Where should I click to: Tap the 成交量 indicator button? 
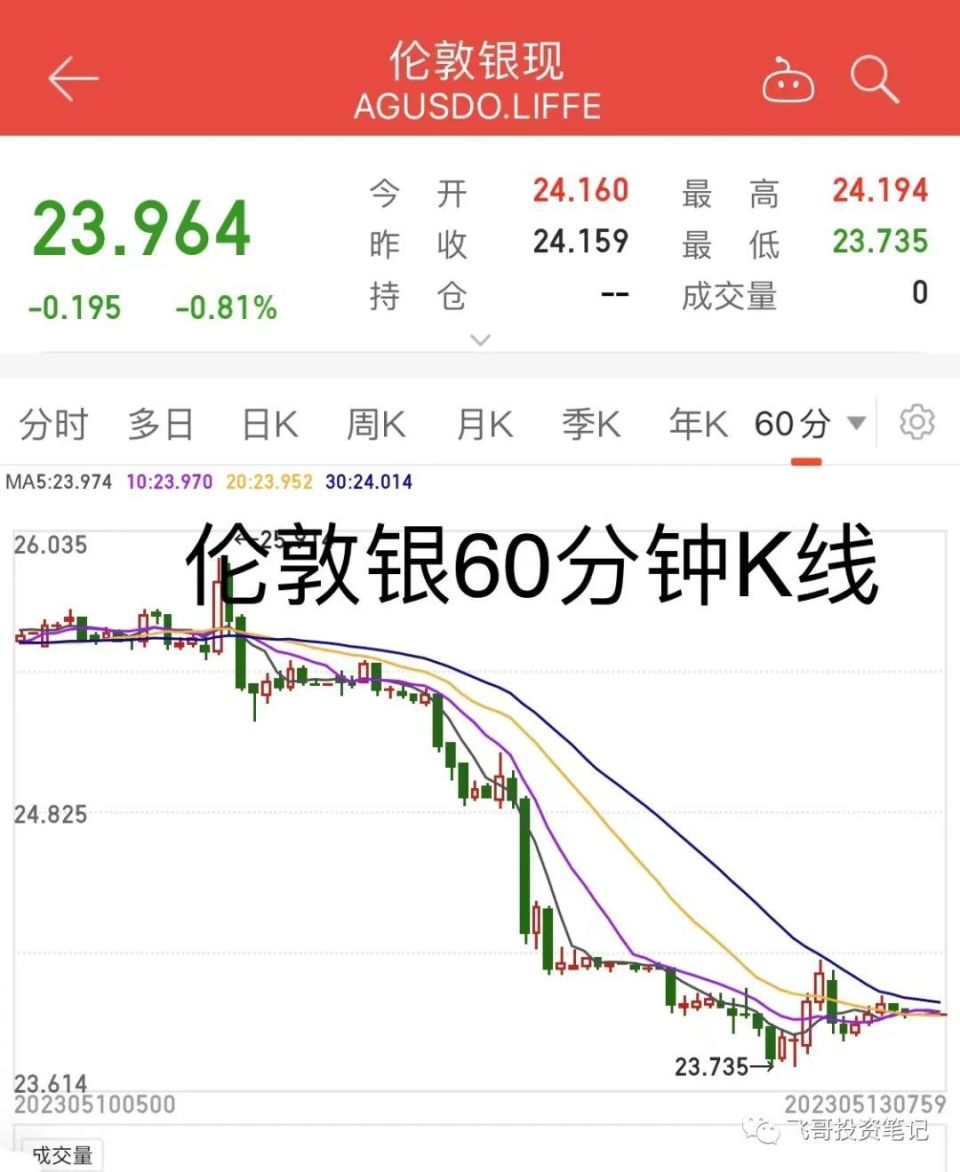point(62,1156)
